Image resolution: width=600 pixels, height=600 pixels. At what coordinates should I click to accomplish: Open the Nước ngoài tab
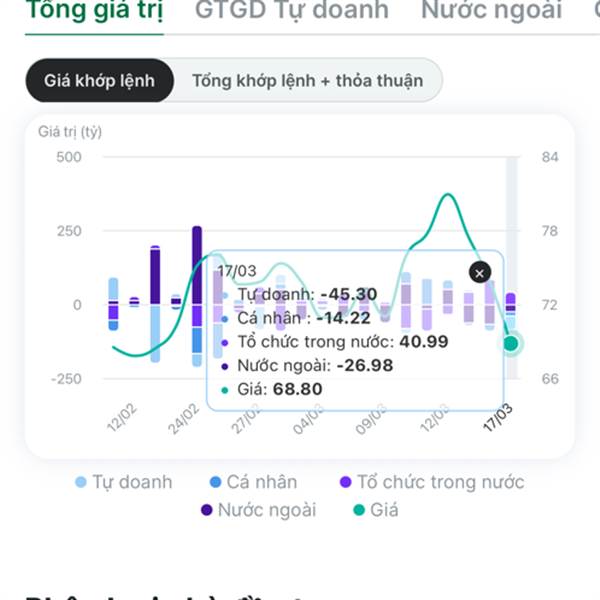pyautogui.click(x=491, y=11)
